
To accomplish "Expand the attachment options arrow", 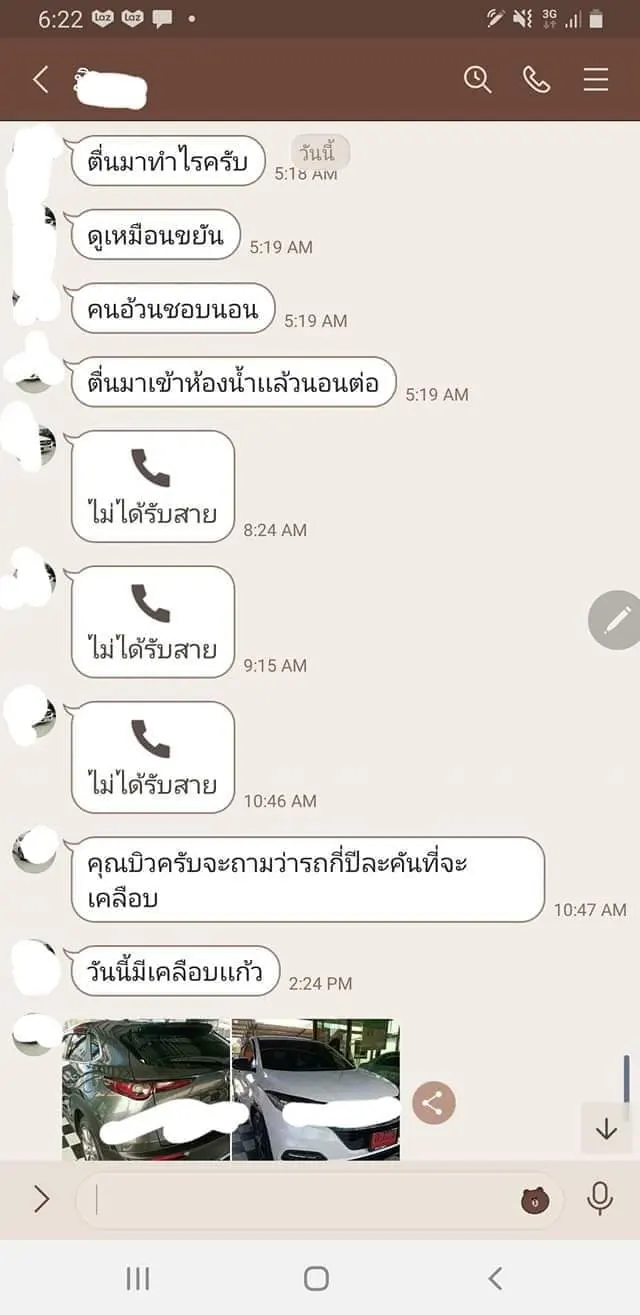I will point(41,1198).
